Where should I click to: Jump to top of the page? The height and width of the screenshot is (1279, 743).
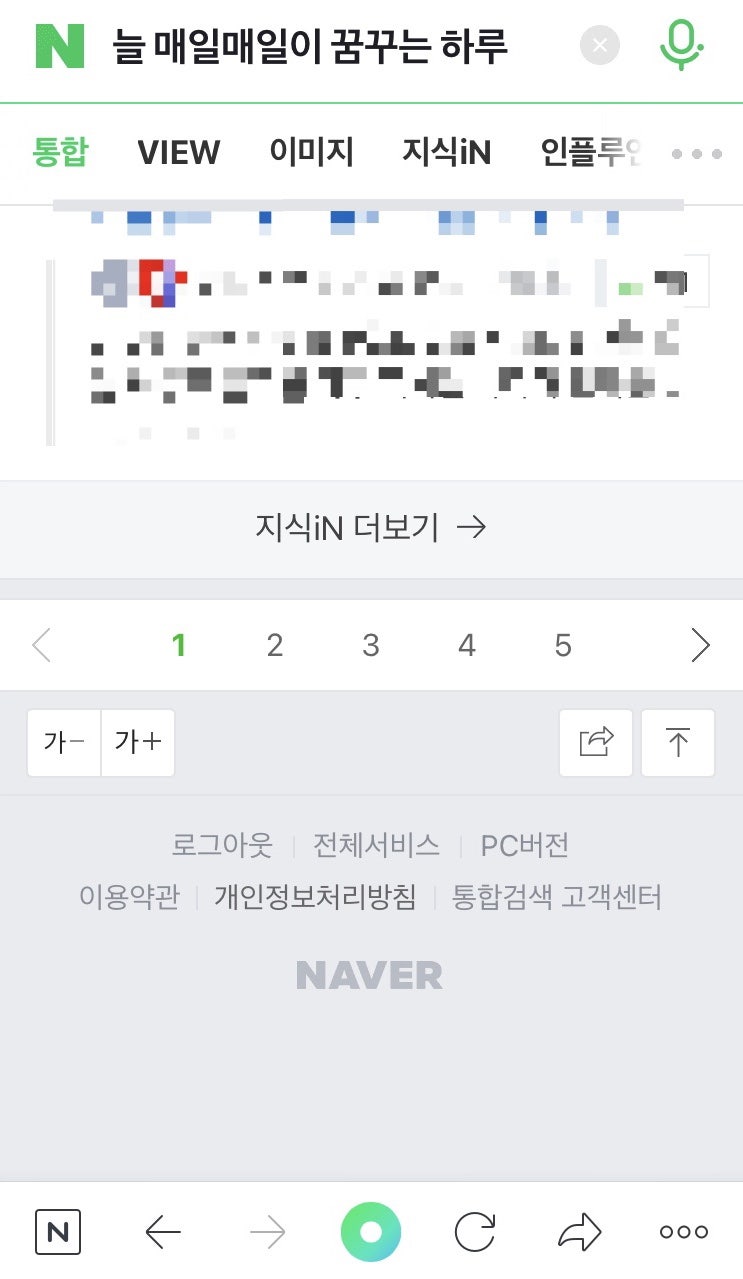678,742
